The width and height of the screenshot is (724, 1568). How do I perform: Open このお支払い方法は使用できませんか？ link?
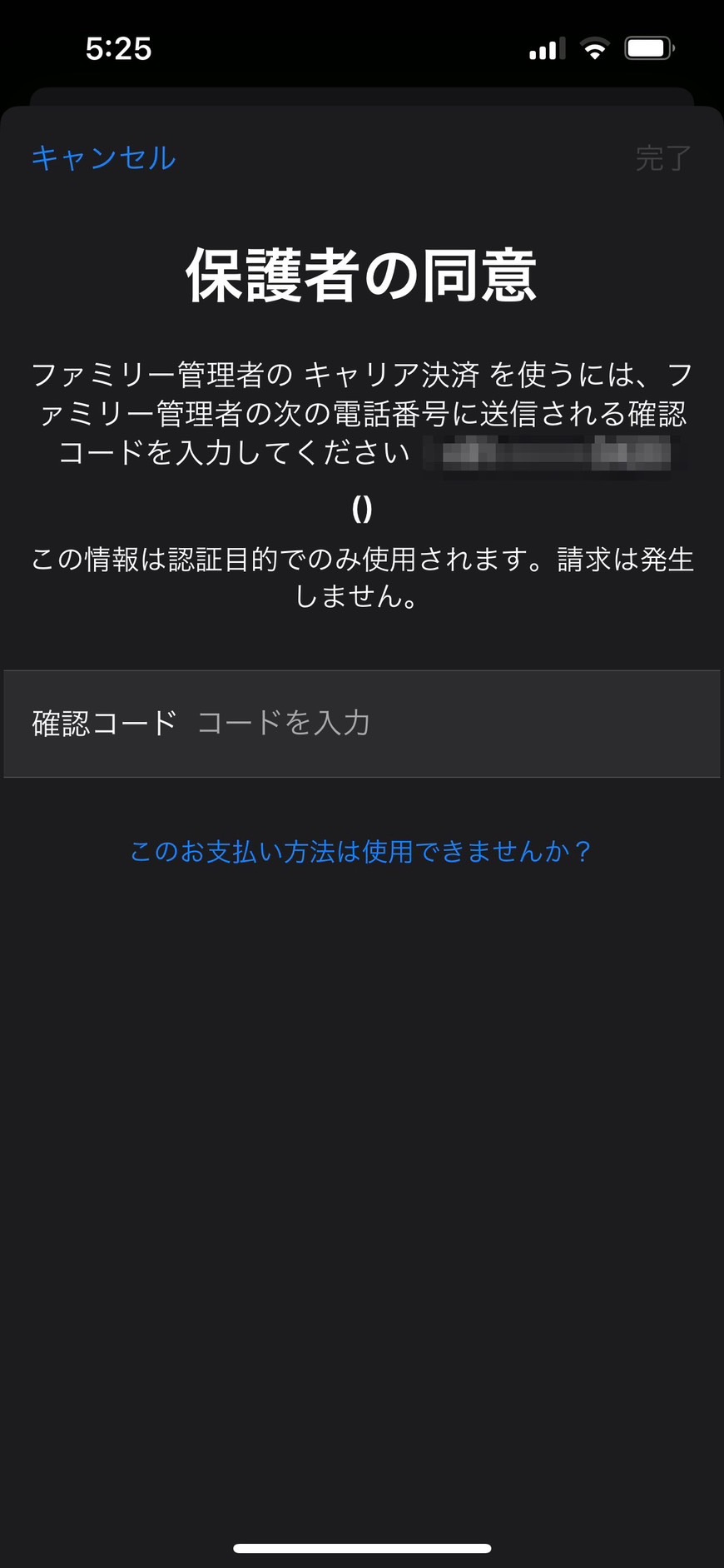[x=360, y=852]
